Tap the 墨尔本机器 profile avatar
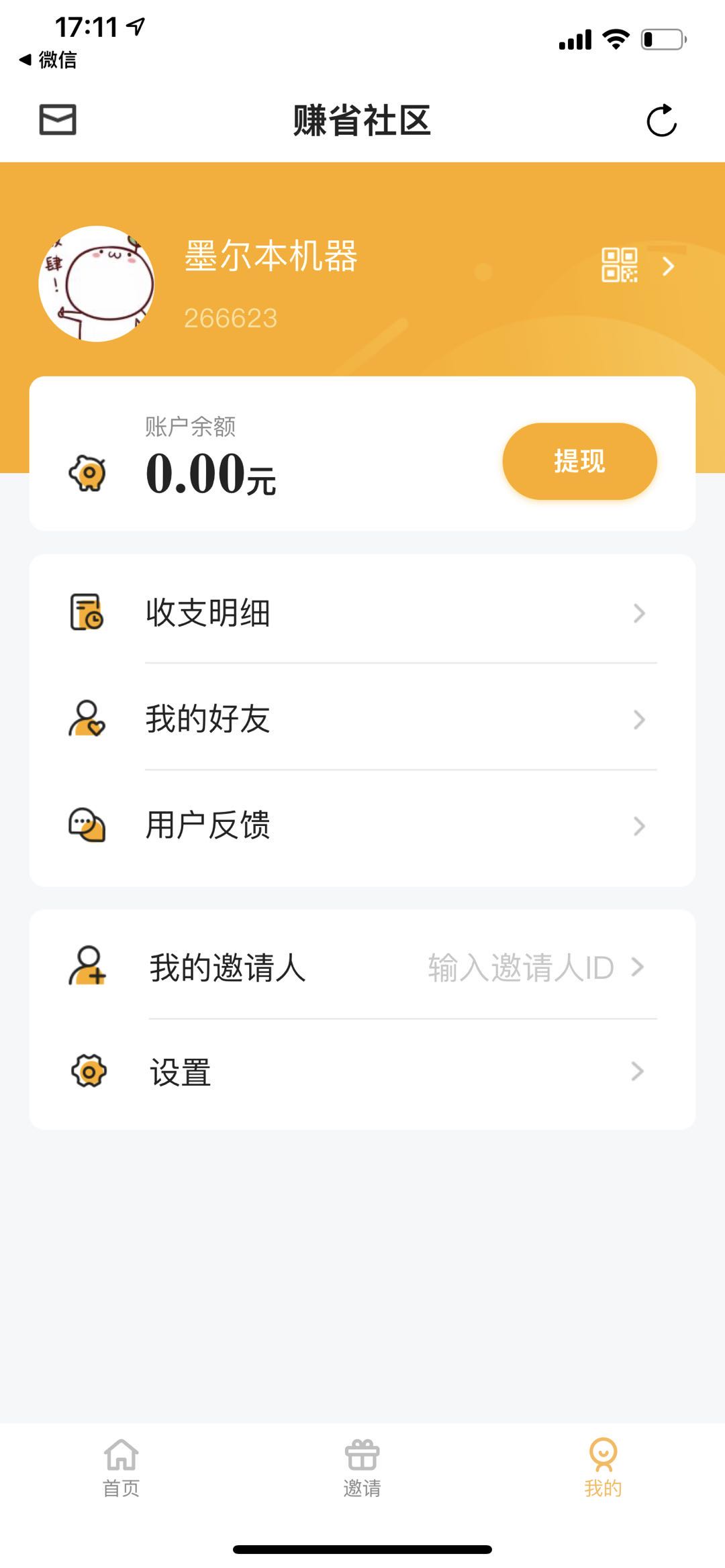 [98, 282]
